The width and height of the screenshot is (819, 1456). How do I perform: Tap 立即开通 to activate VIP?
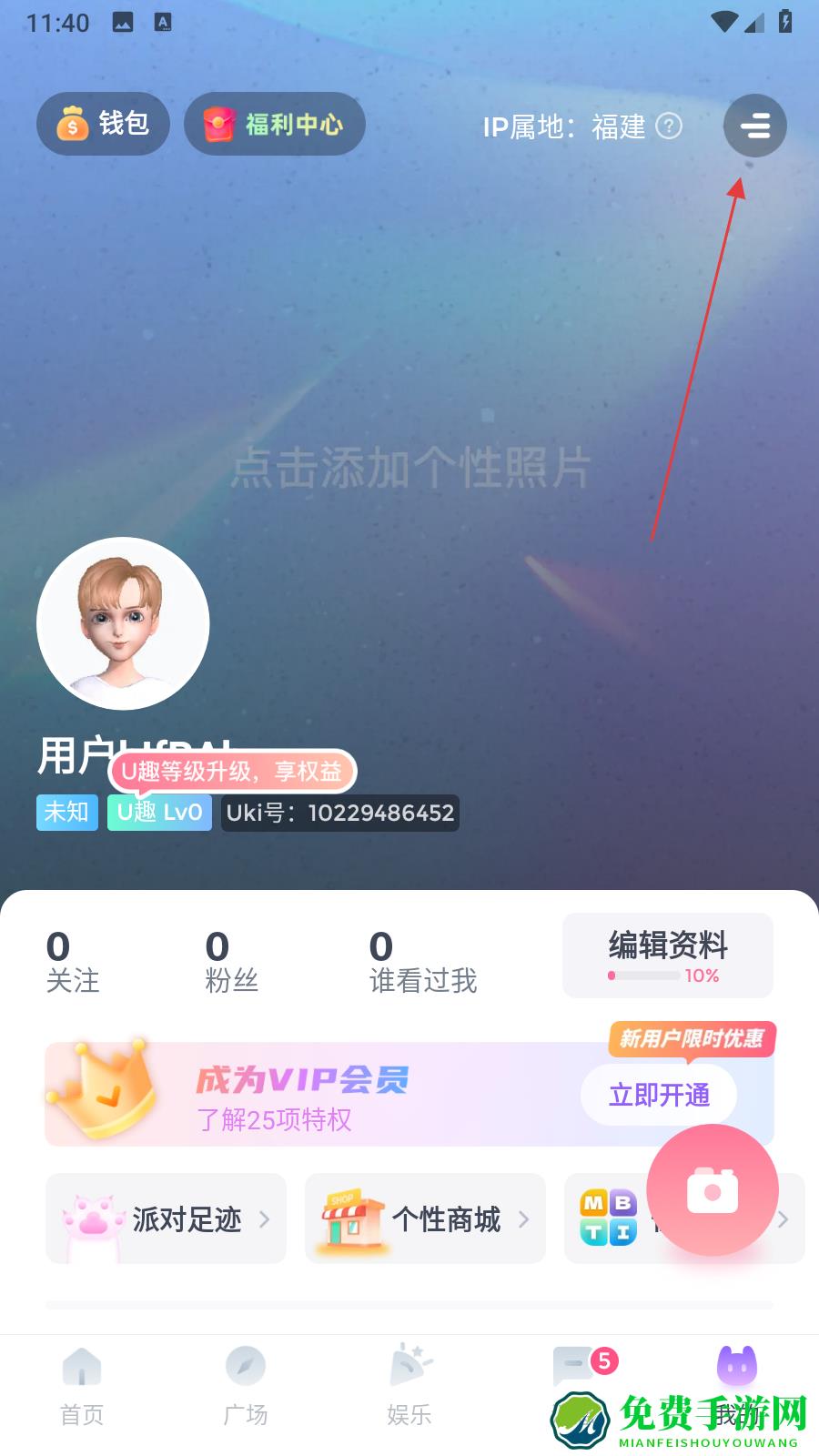[x=659, y=1095]
